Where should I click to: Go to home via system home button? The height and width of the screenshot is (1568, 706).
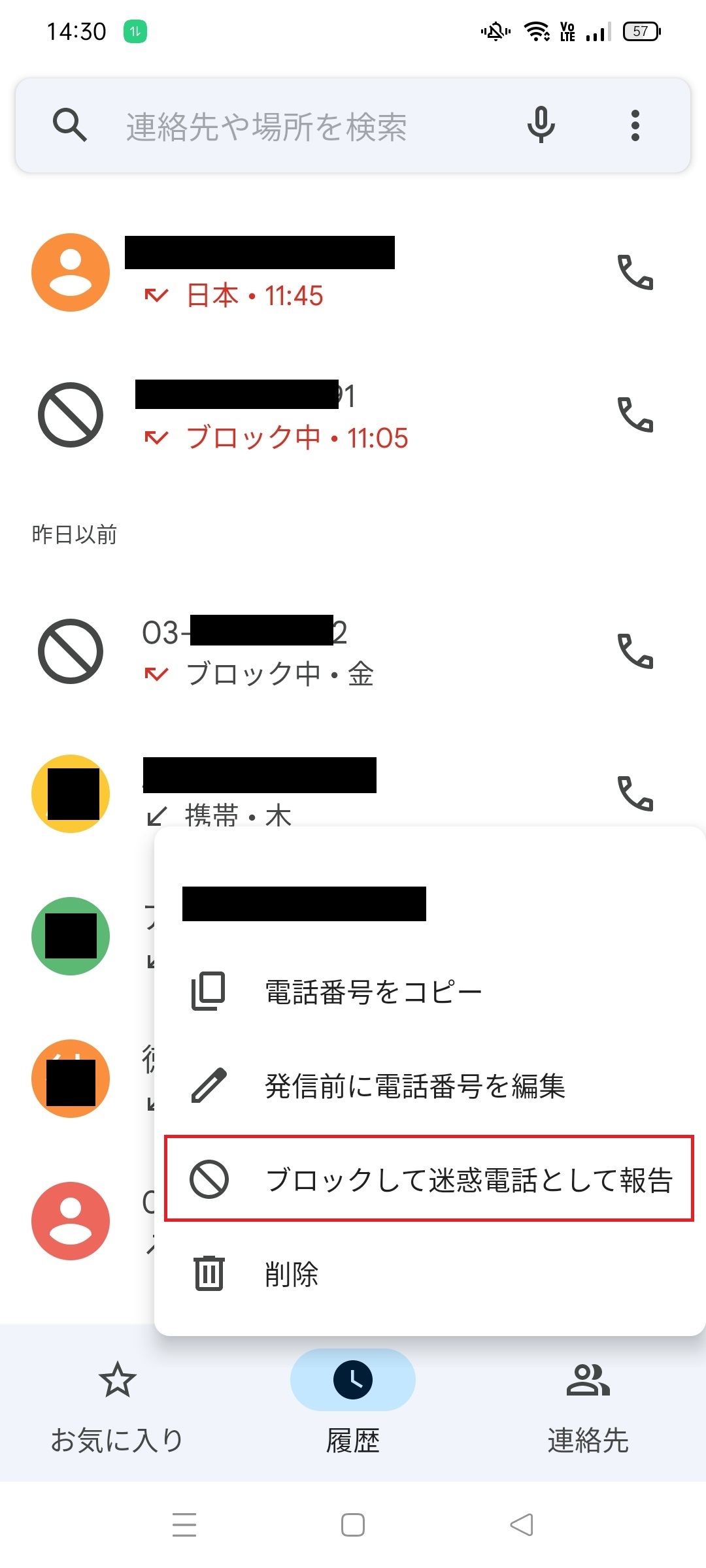[353, 1525]
